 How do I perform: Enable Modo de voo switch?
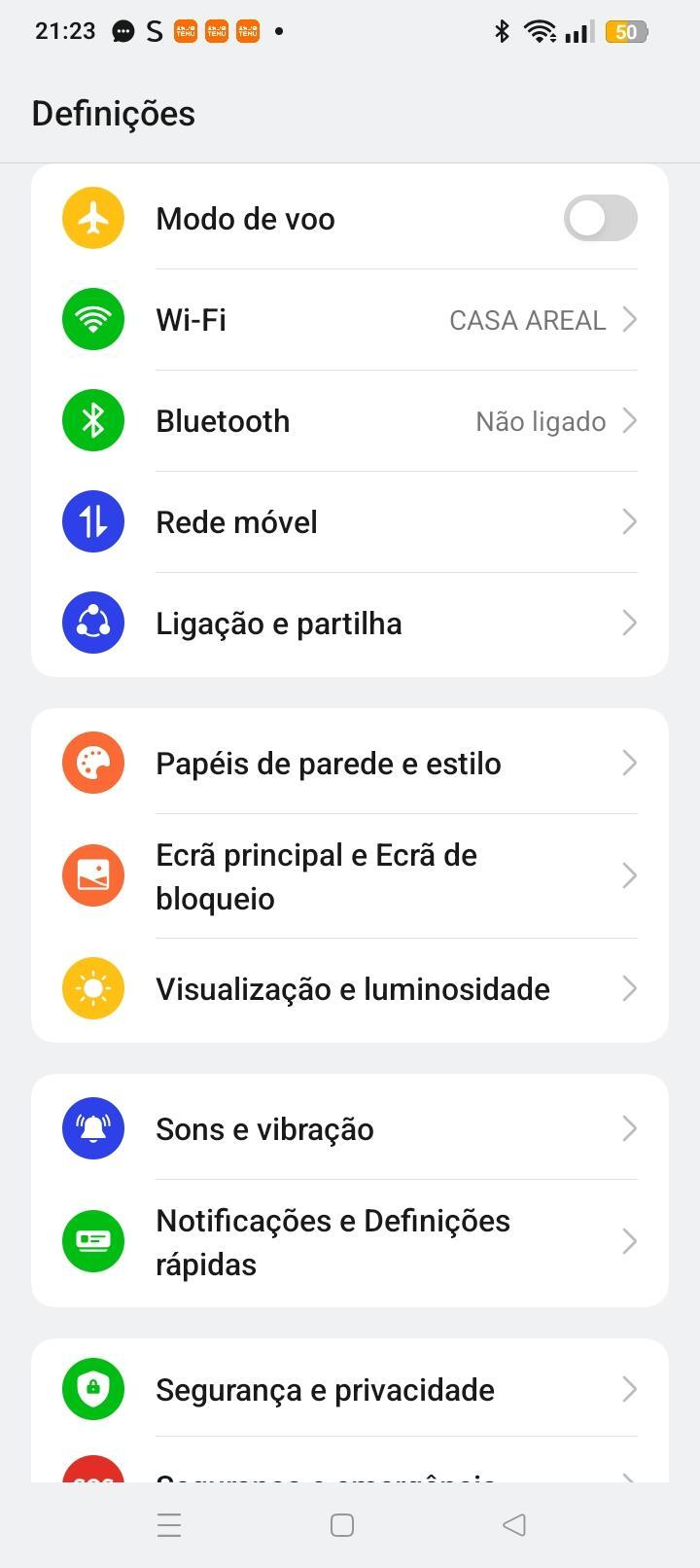(600, 218)
